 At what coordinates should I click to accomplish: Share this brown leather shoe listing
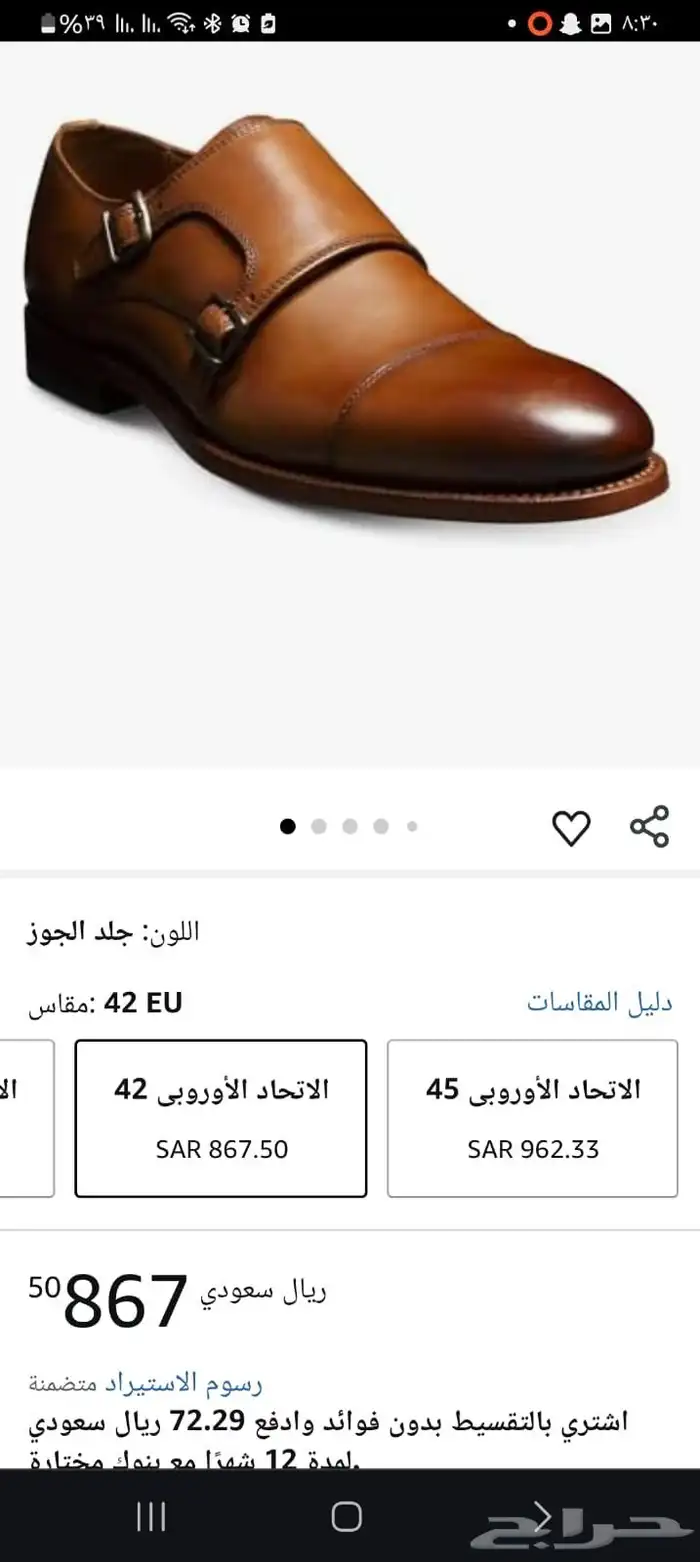(649, 827)
